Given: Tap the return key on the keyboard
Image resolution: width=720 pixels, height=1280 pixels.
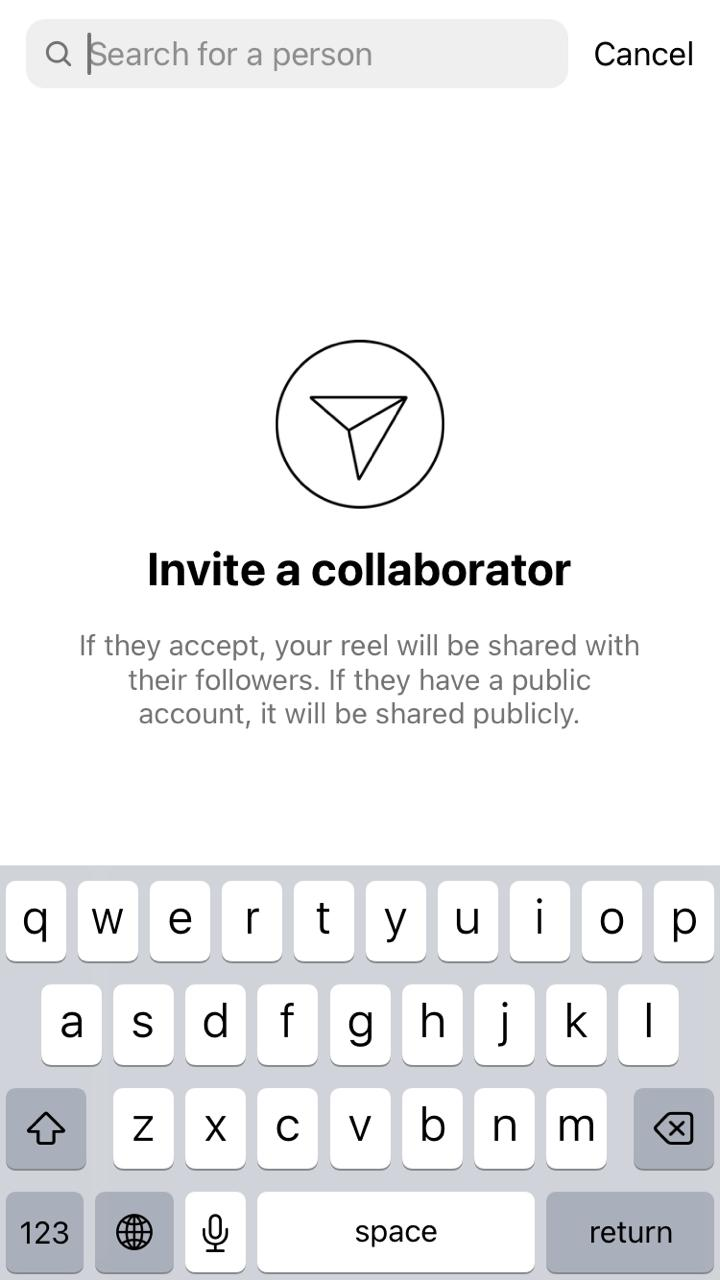Looking at the screenshot, I should (x=630, y=1232).
